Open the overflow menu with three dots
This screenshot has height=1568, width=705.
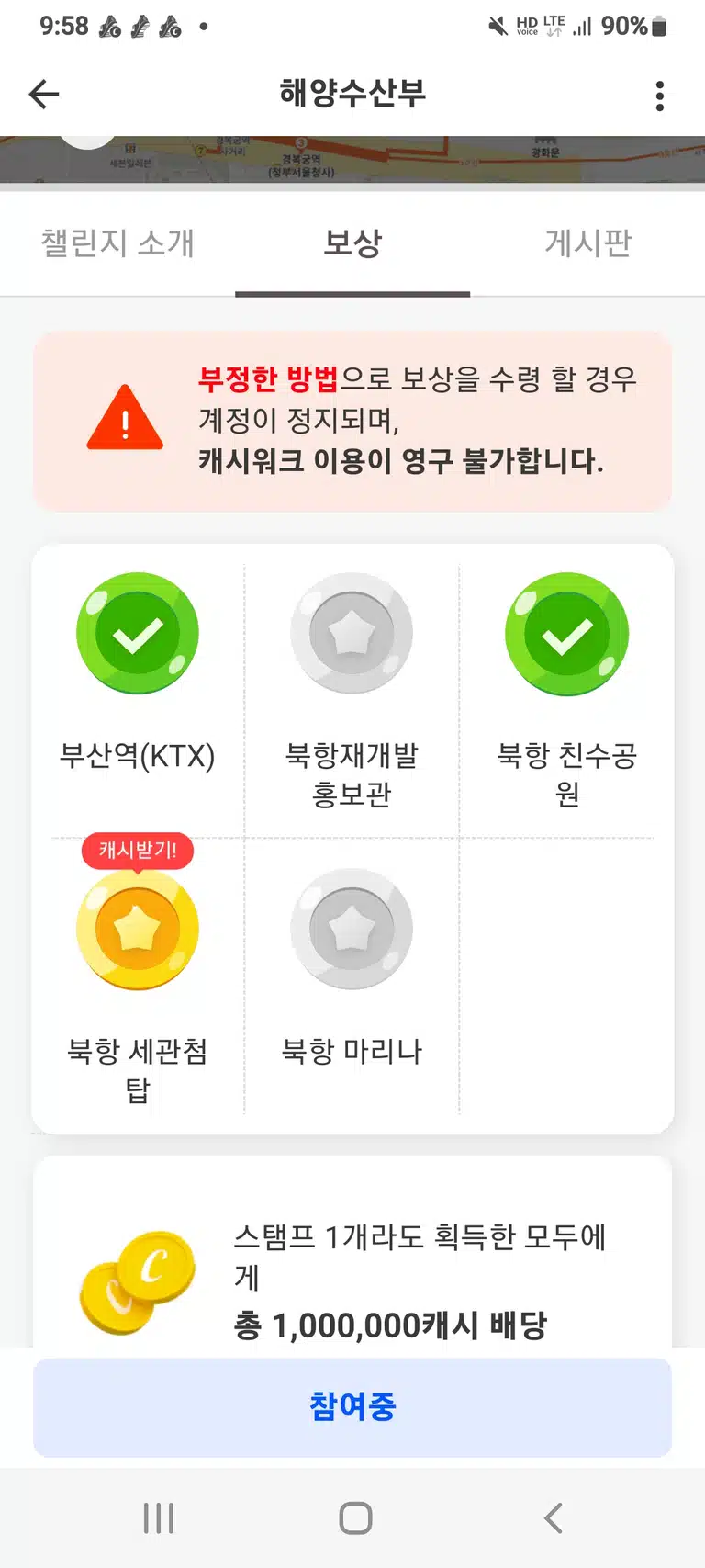coord(659,96)
